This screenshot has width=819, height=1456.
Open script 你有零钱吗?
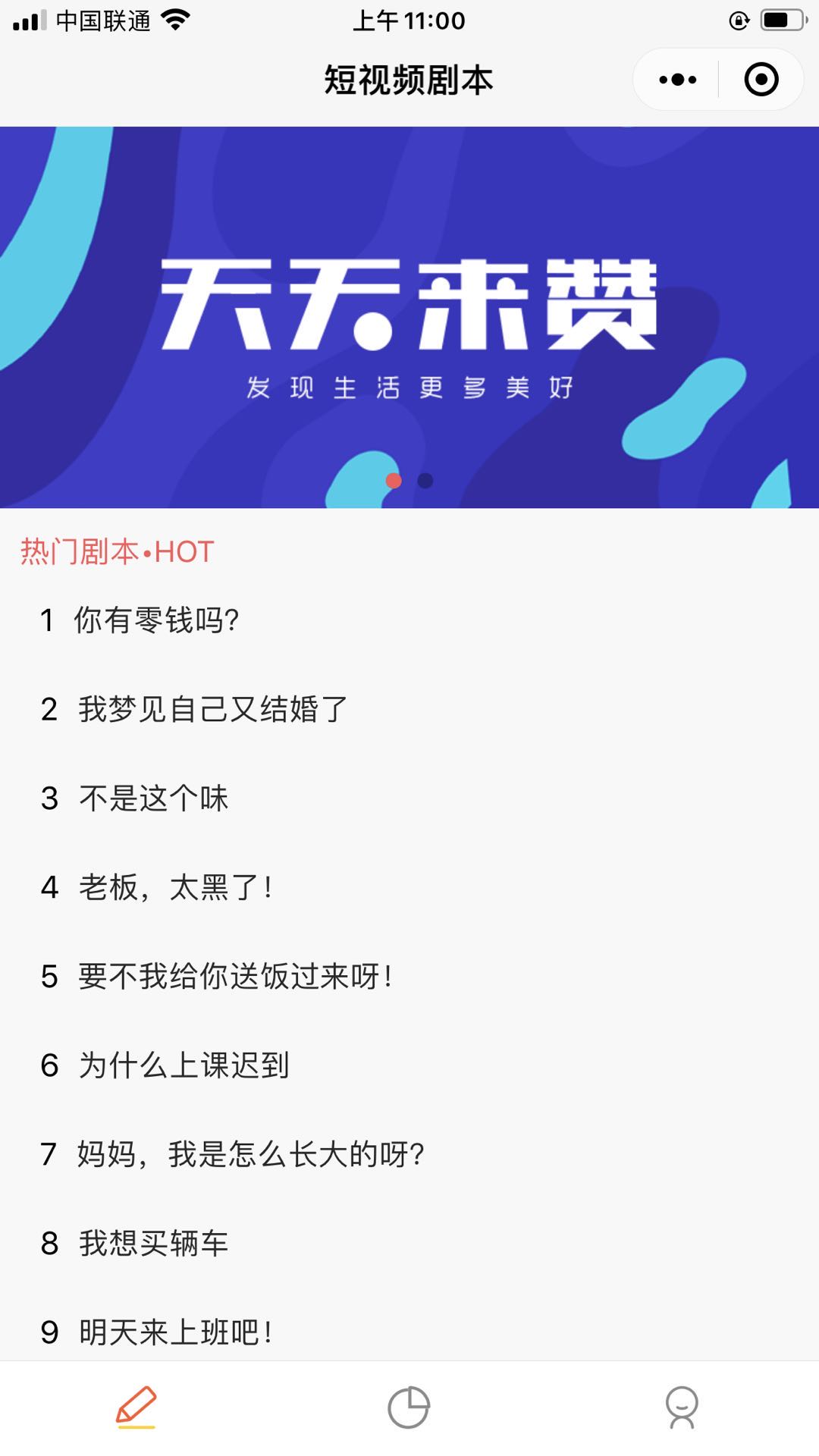[x=156, y=620]
